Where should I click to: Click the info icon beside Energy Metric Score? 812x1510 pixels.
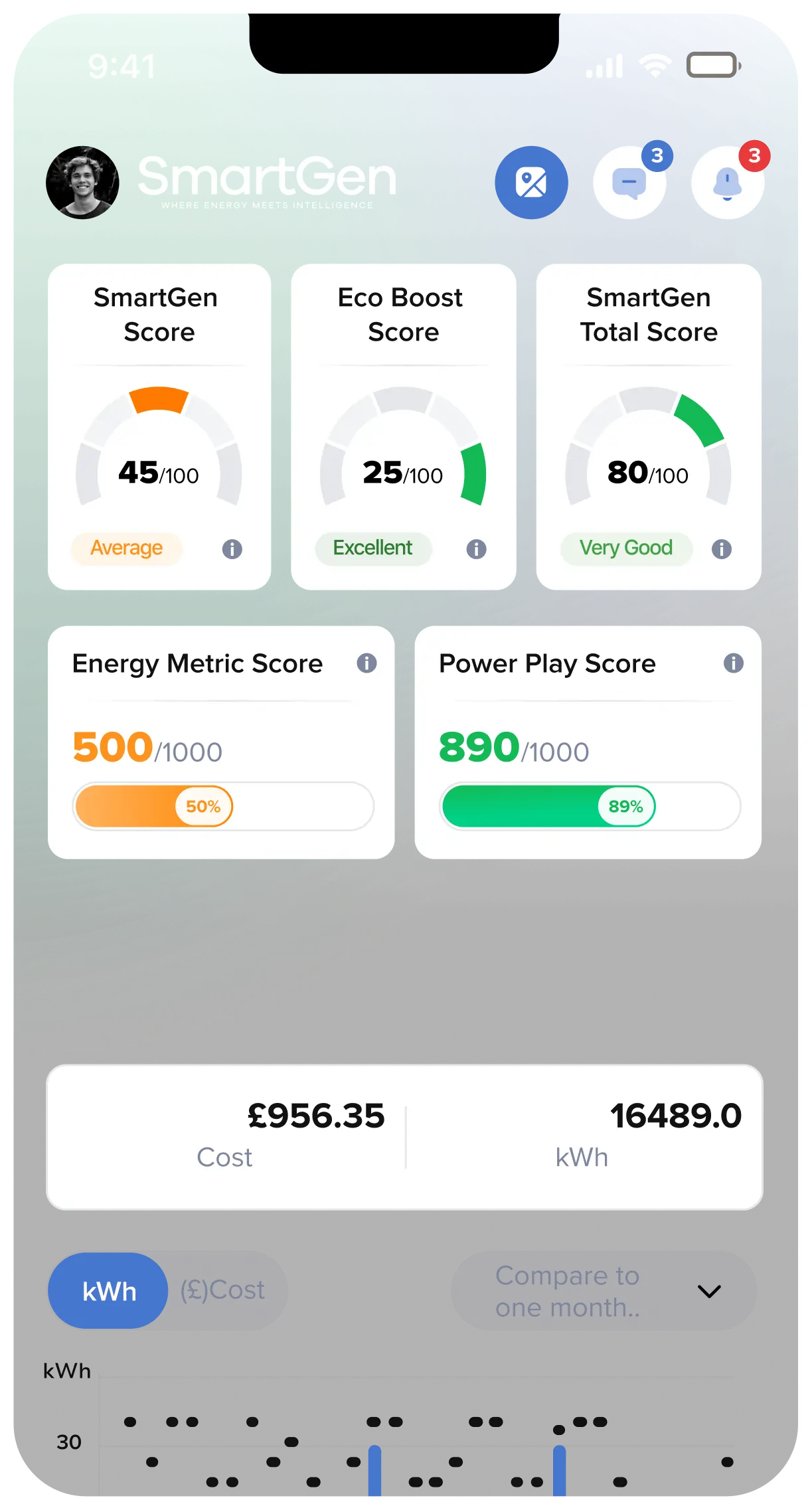click(x=365, y=663)
